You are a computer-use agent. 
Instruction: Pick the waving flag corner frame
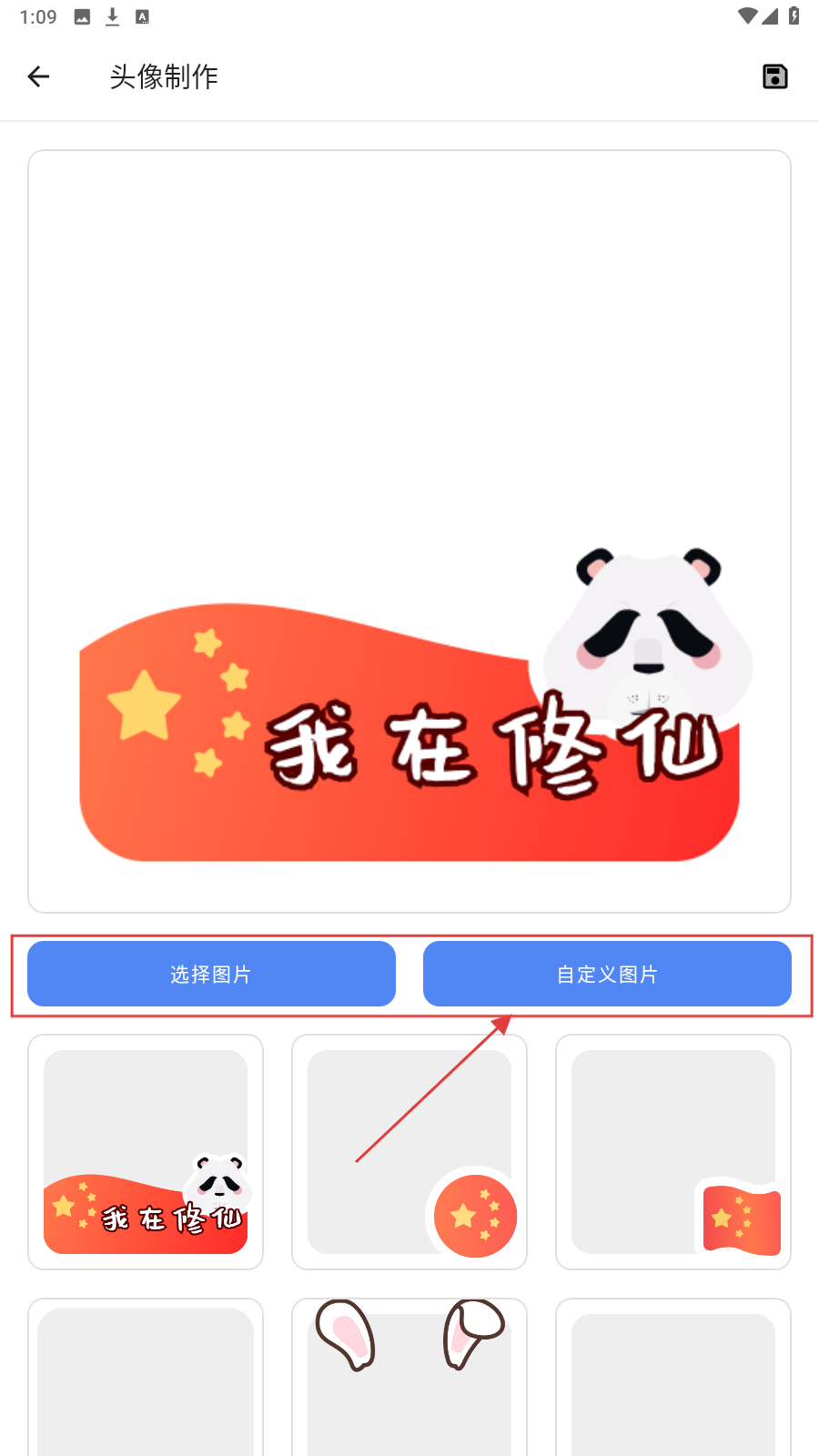point(673,1151)
